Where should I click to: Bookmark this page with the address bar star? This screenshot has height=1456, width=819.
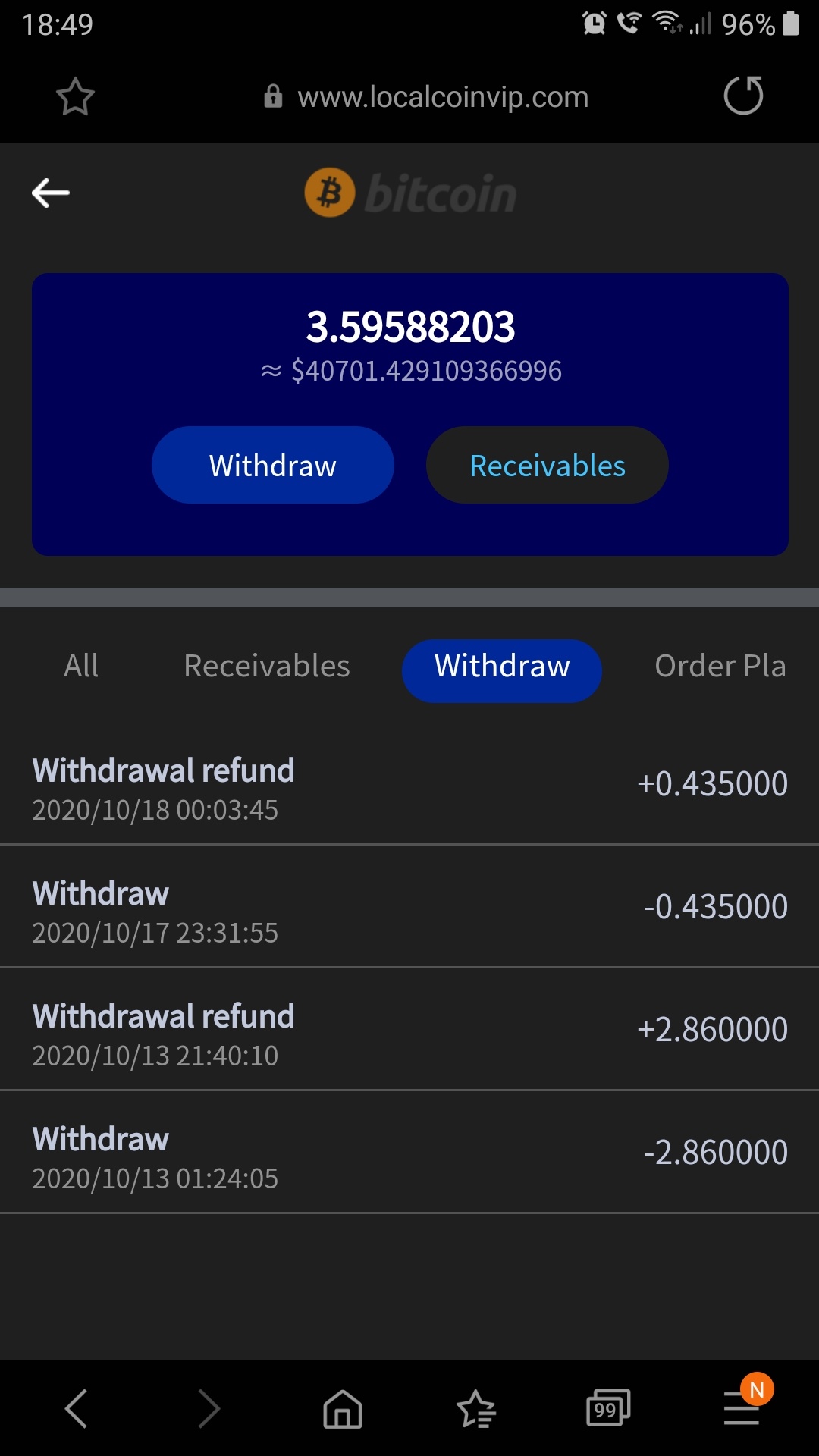(x=75, y=96)
